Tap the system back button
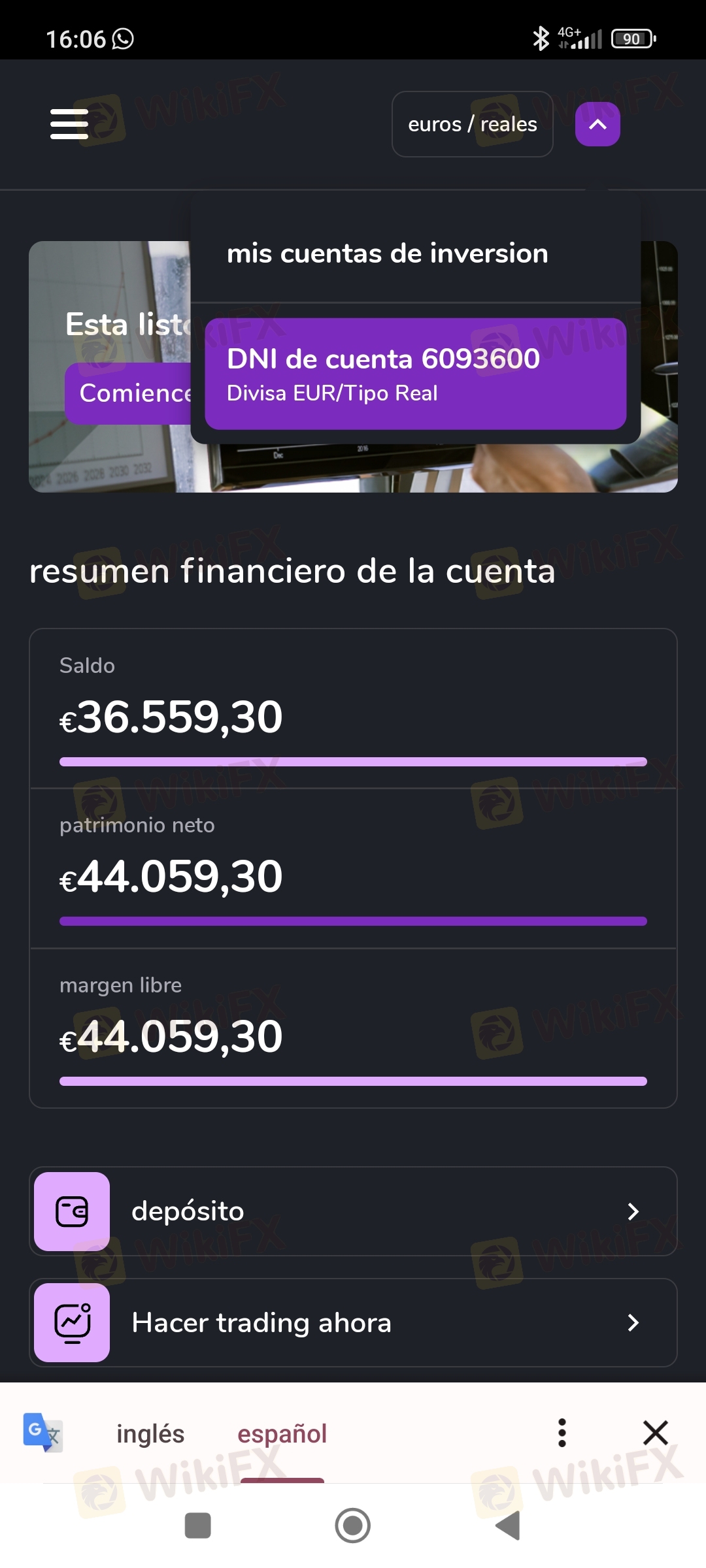706x1568 pixels. (508, 1526)
